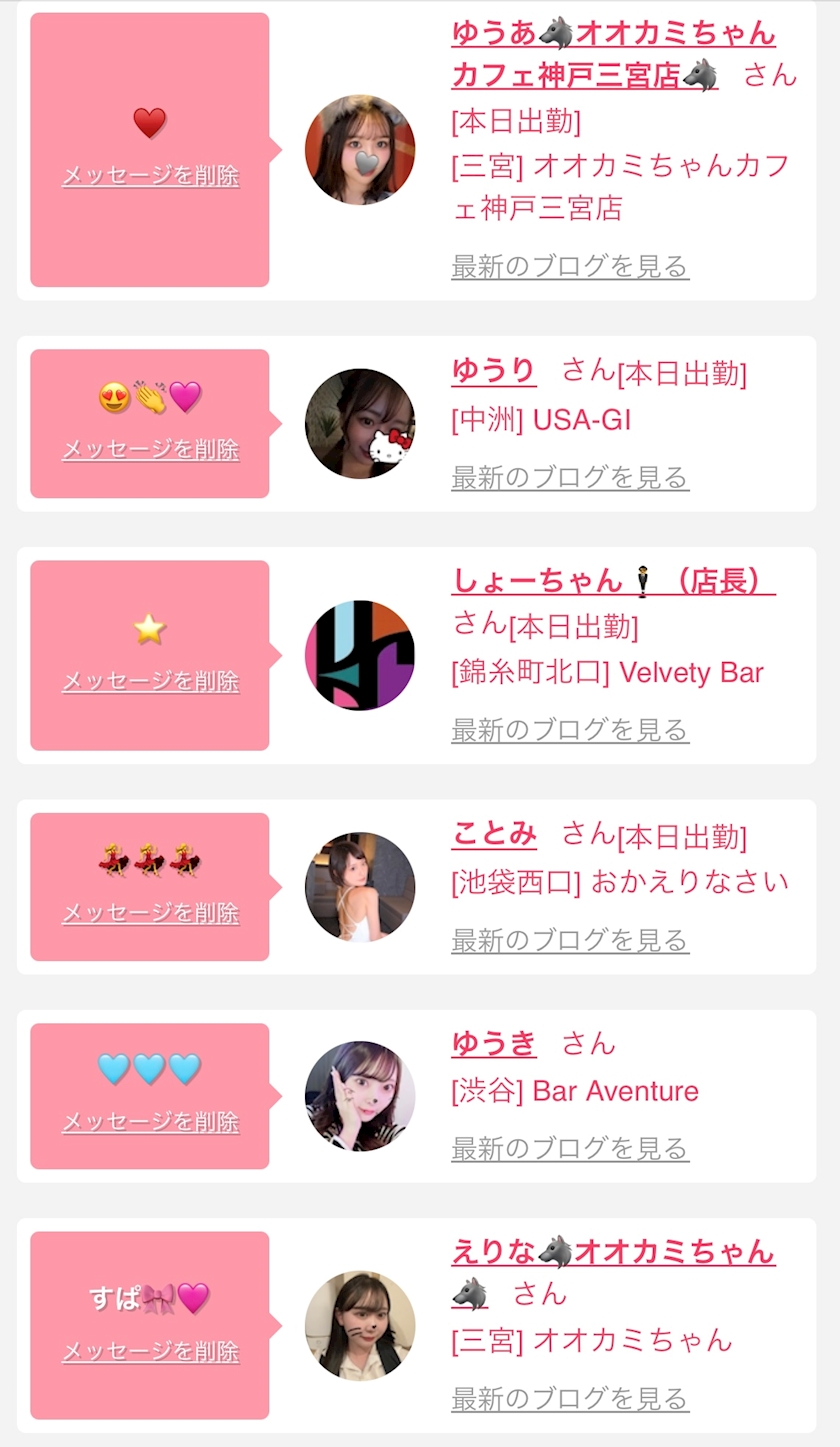
Task: Open しょーちゃん (店長) profile link
Action: (x=612, y=580)
